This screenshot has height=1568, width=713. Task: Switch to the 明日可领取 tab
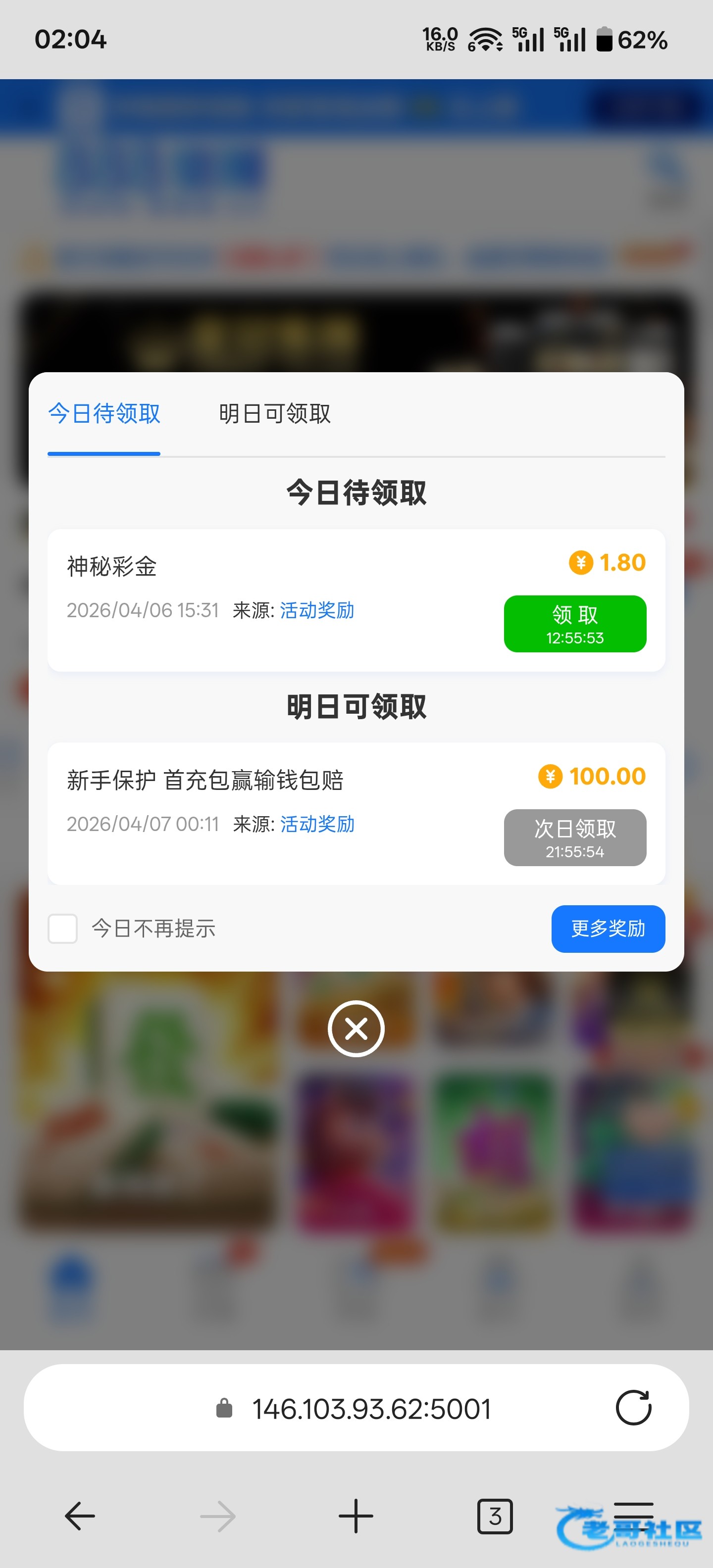click(x=275, y=414)
